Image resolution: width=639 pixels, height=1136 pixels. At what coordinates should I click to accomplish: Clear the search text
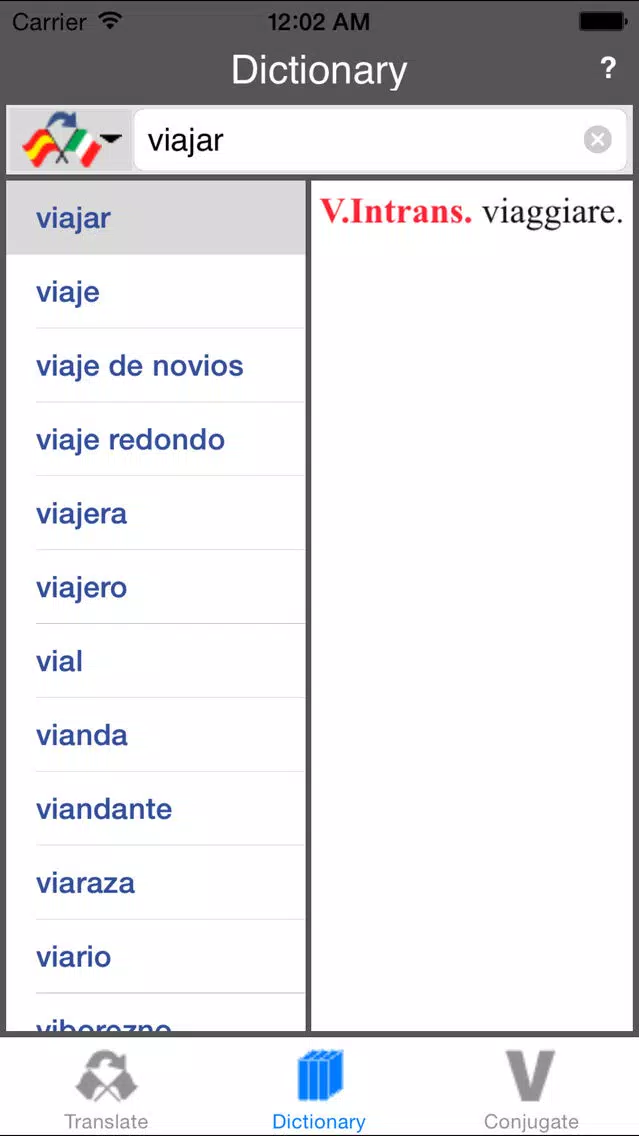point(598,140)
